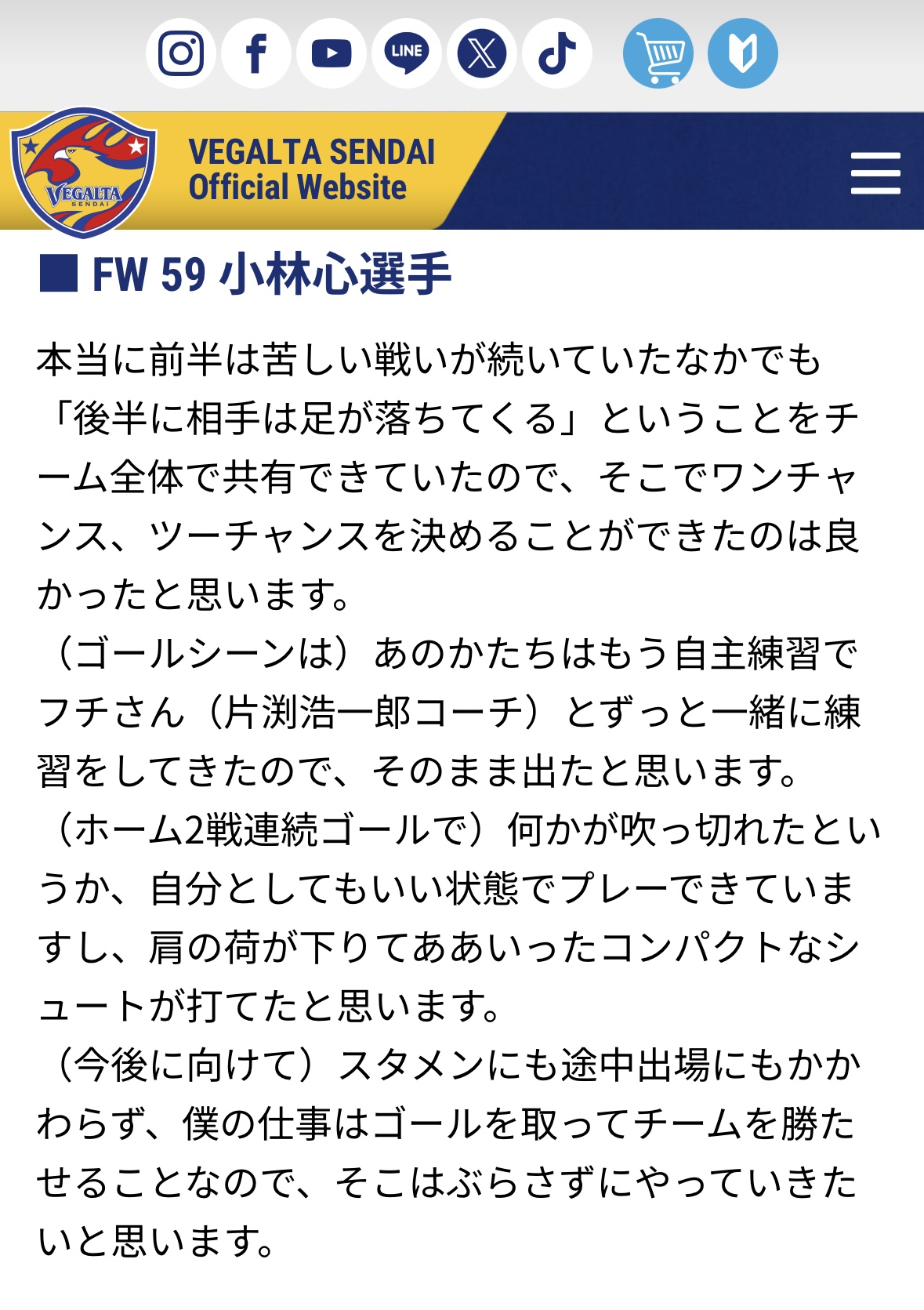
Task: Open the TikTok account
Action: point(557,53)
